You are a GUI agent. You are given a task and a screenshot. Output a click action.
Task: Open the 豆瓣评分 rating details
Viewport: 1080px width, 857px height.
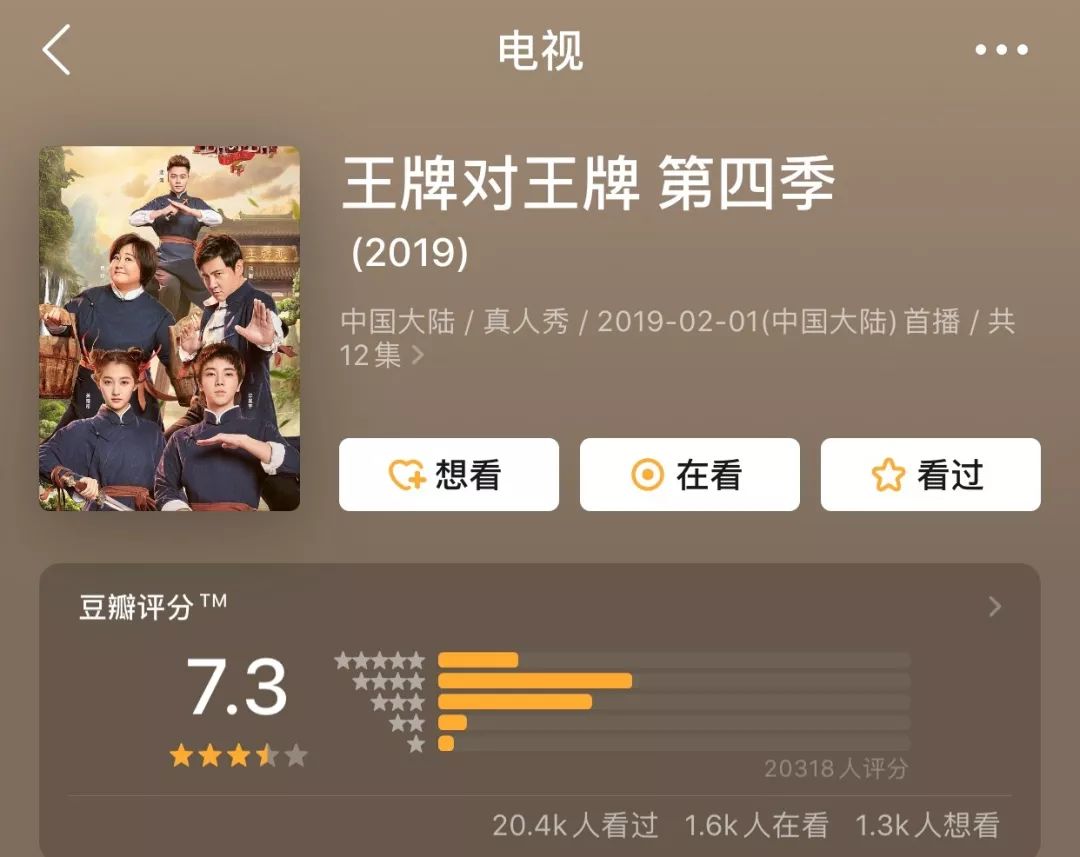coord(994,606)
